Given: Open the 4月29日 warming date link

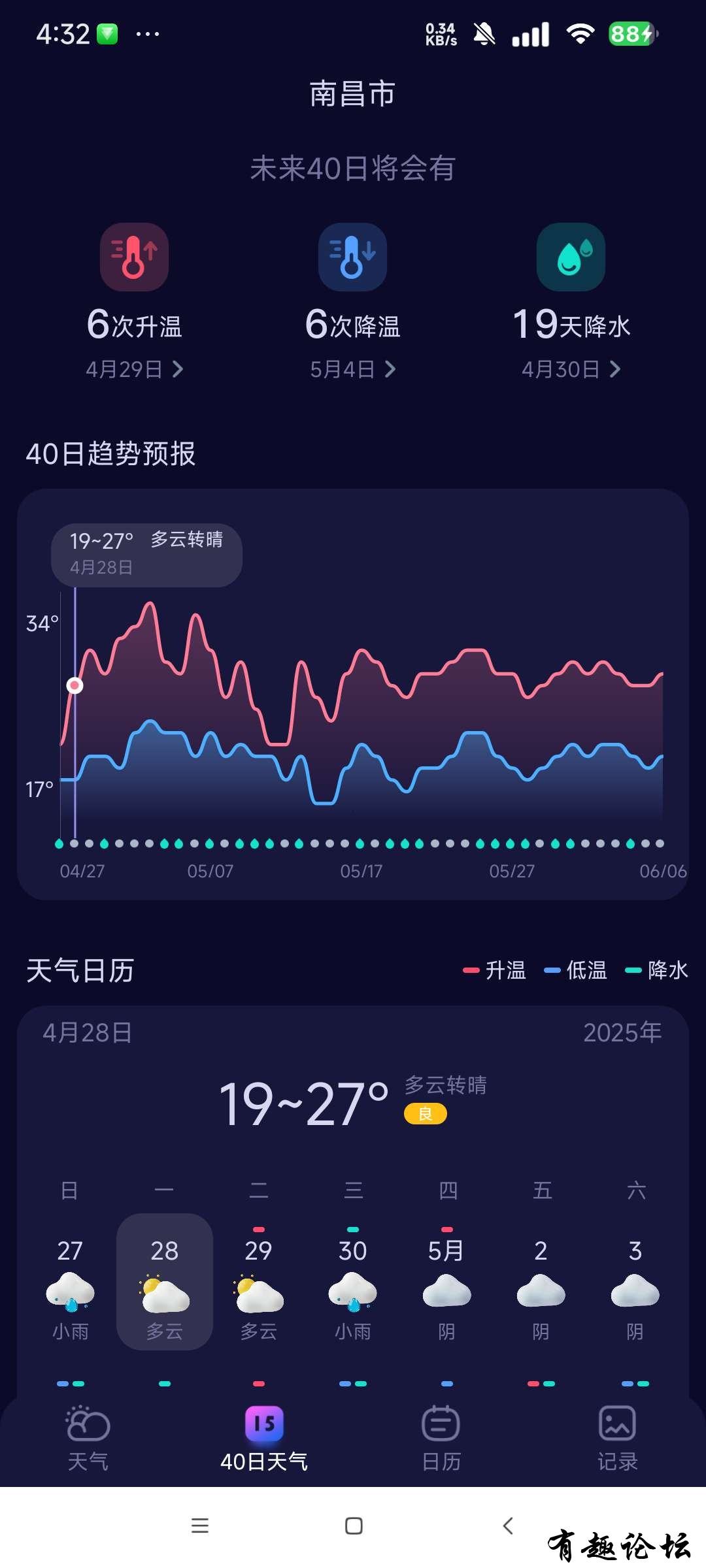Looking at the screenshot, I should tap(135, 370).
